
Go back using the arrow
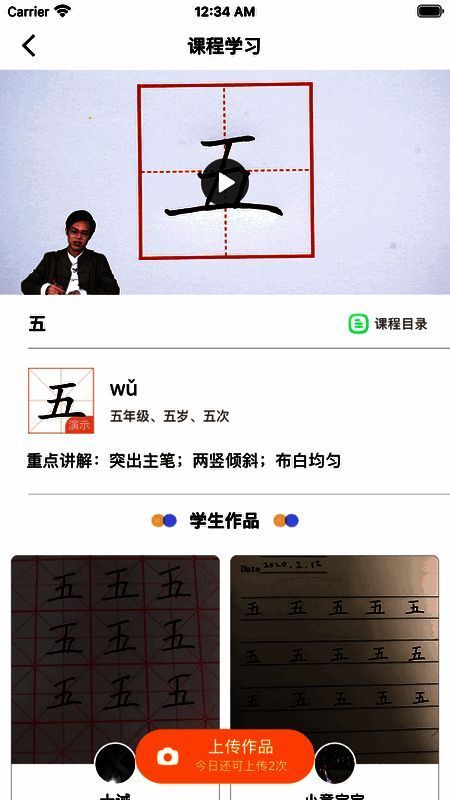tap(29, 45)
